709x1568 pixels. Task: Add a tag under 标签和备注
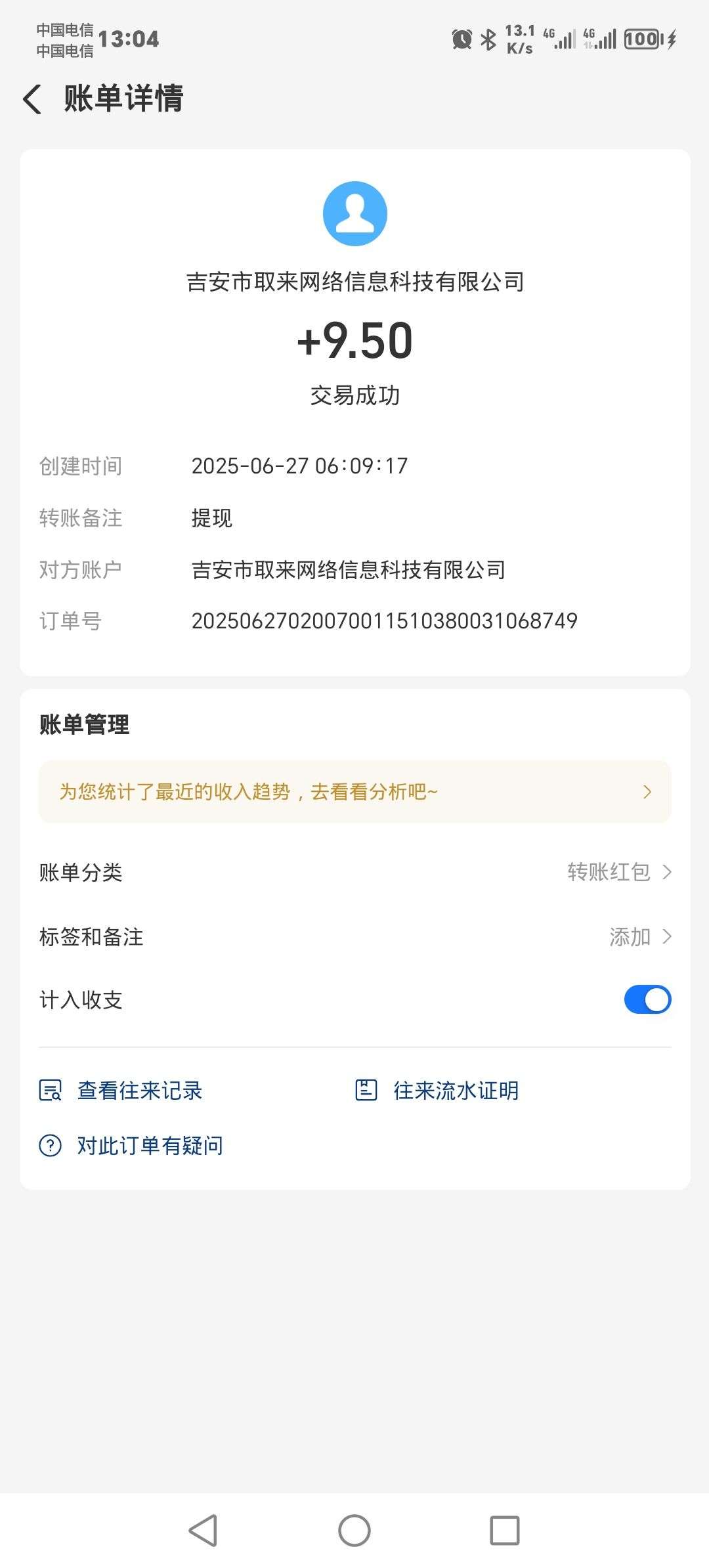click(x=639, y=936)
